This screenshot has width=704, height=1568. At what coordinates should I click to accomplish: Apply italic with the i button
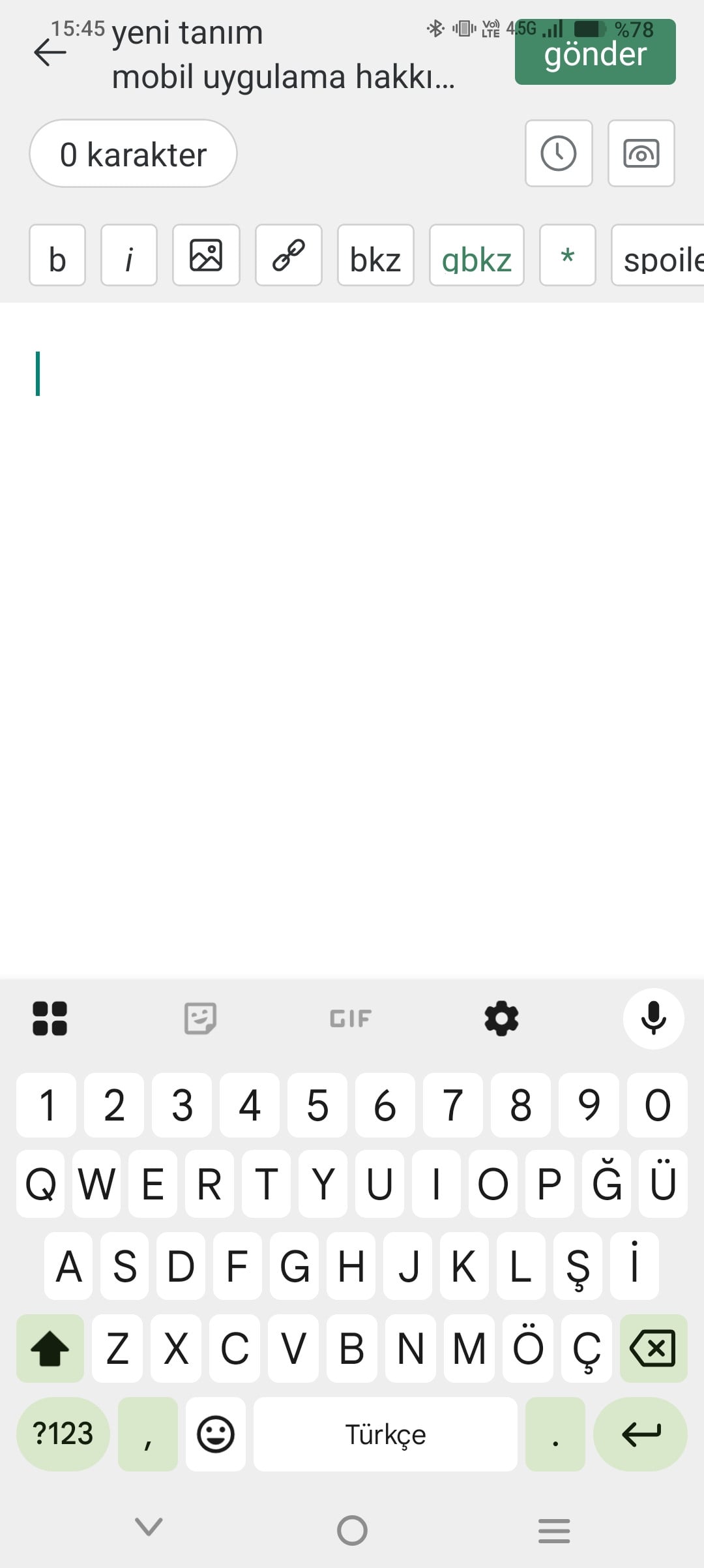click(x=129, y=256)
